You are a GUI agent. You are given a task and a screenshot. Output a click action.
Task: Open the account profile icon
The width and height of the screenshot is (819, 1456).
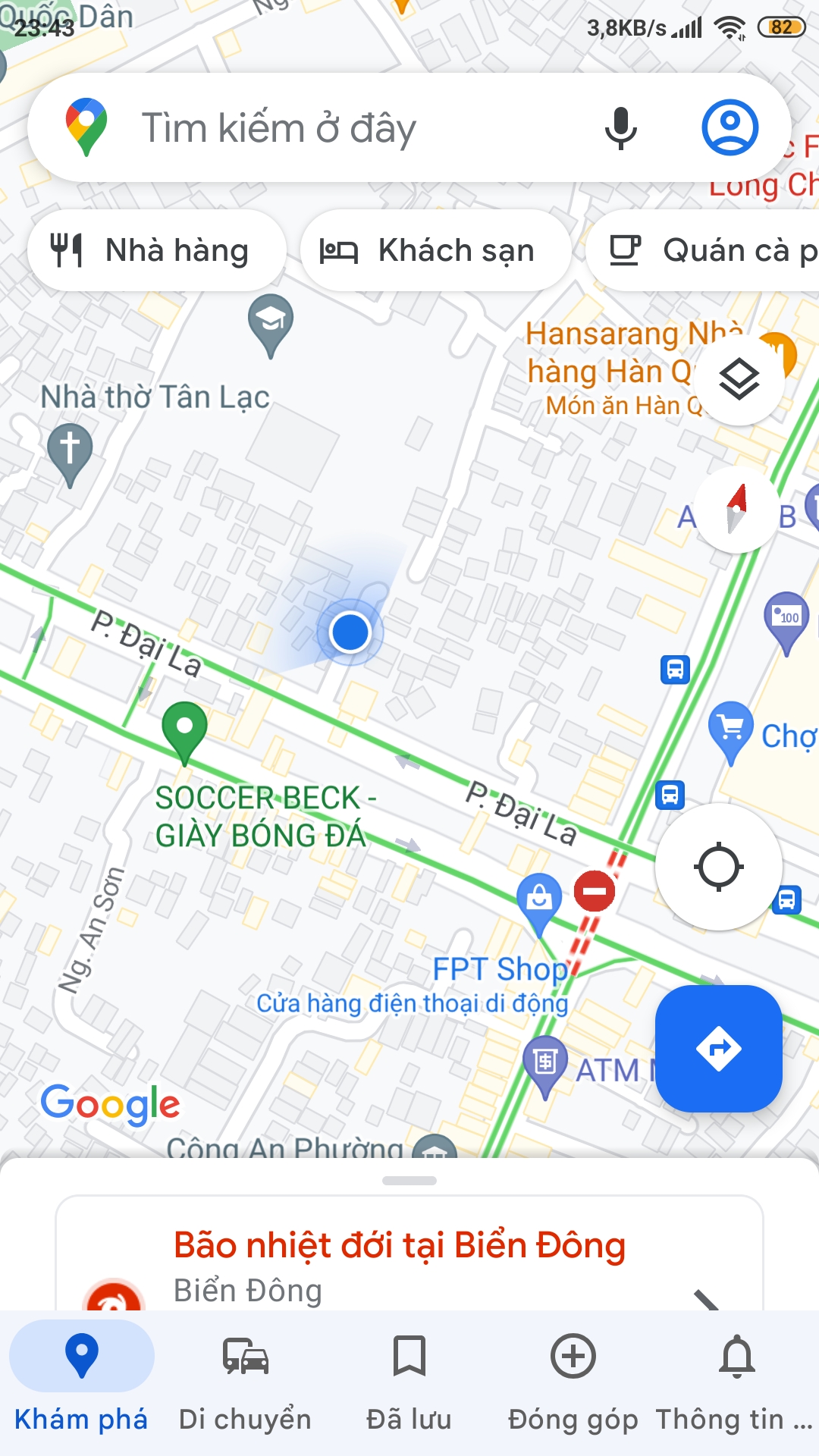[730, 127]
